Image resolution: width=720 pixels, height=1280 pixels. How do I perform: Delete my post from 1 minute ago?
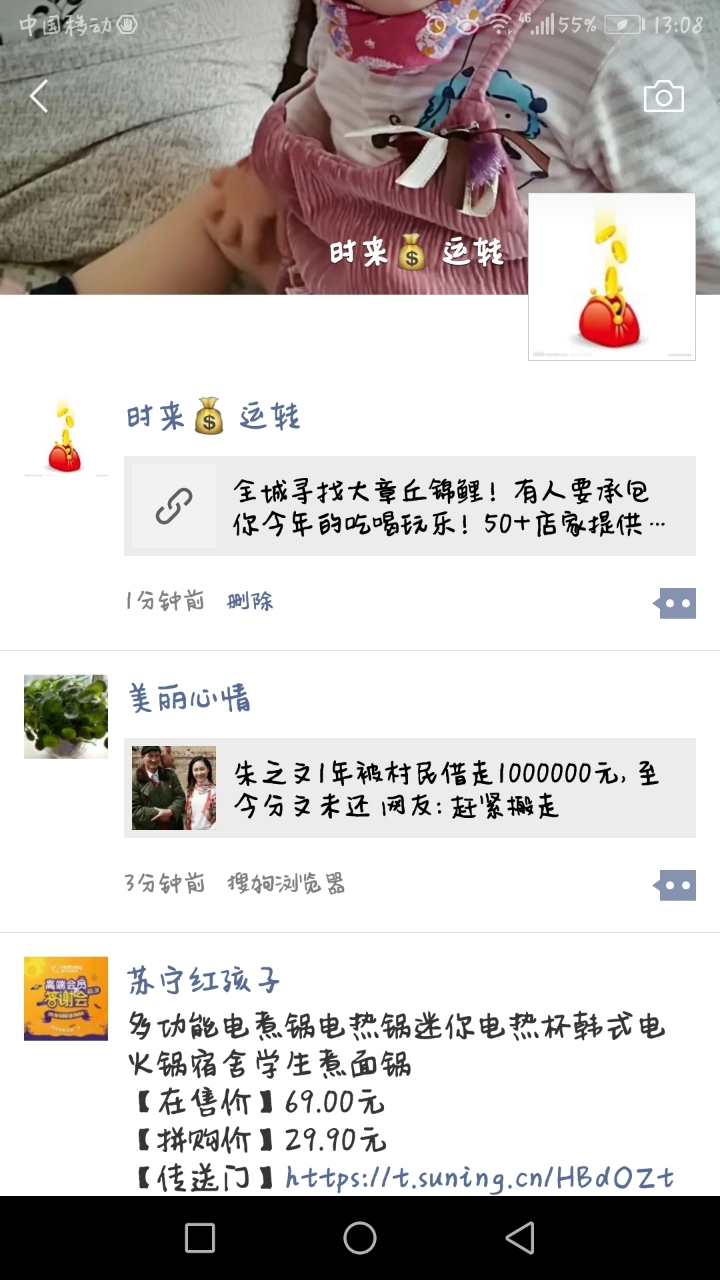tap(250, 601)
